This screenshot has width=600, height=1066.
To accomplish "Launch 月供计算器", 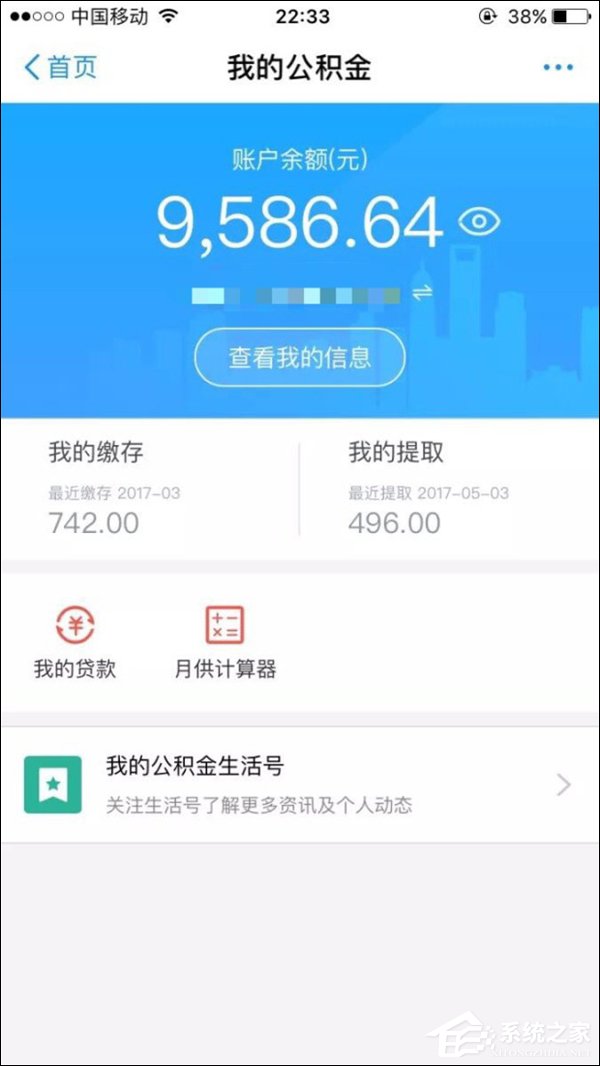I will (225, 643).
